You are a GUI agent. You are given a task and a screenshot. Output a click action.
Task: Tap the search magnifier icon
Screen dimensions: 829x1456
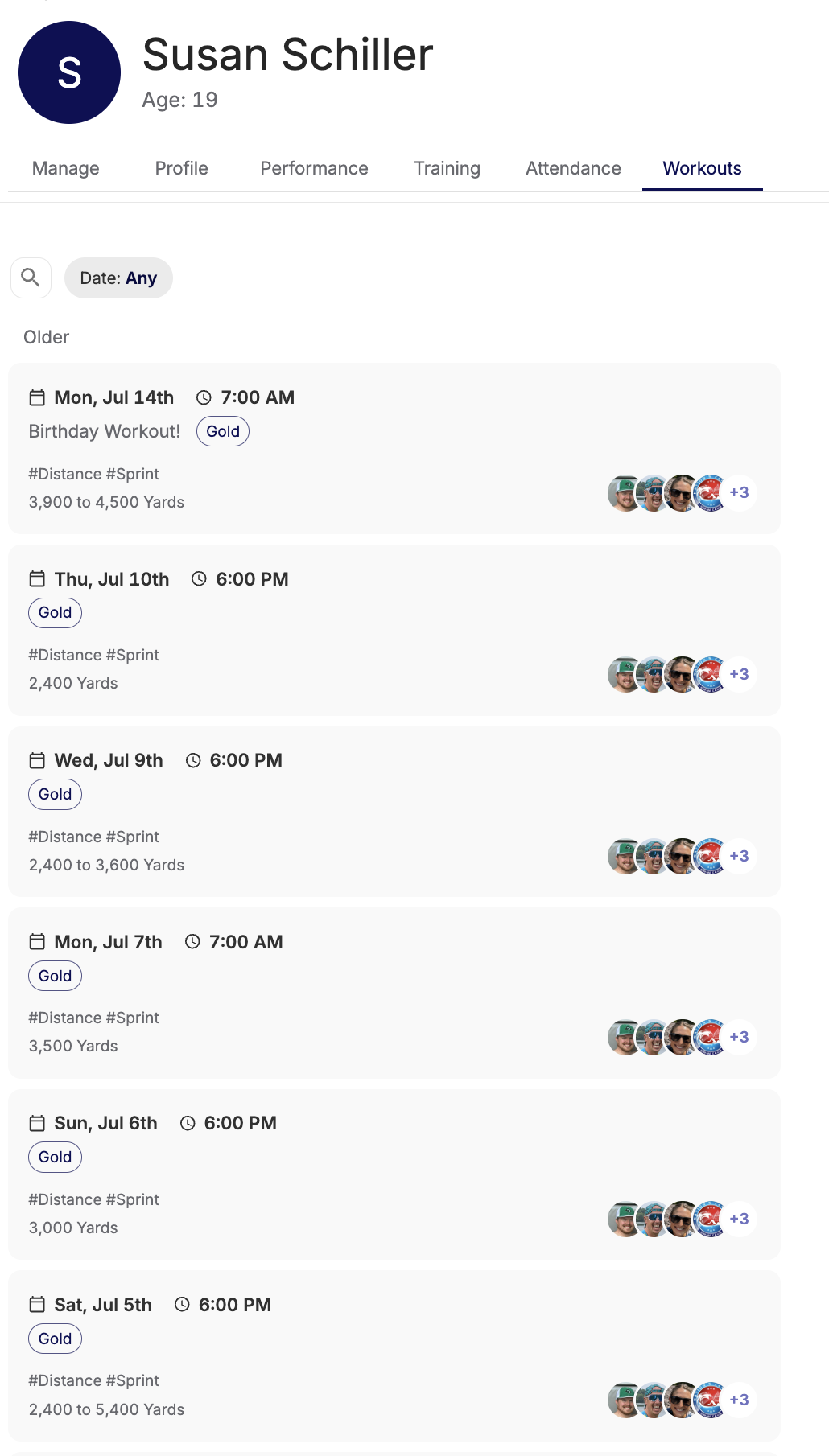pyautogui.click(x=31, y=278)
